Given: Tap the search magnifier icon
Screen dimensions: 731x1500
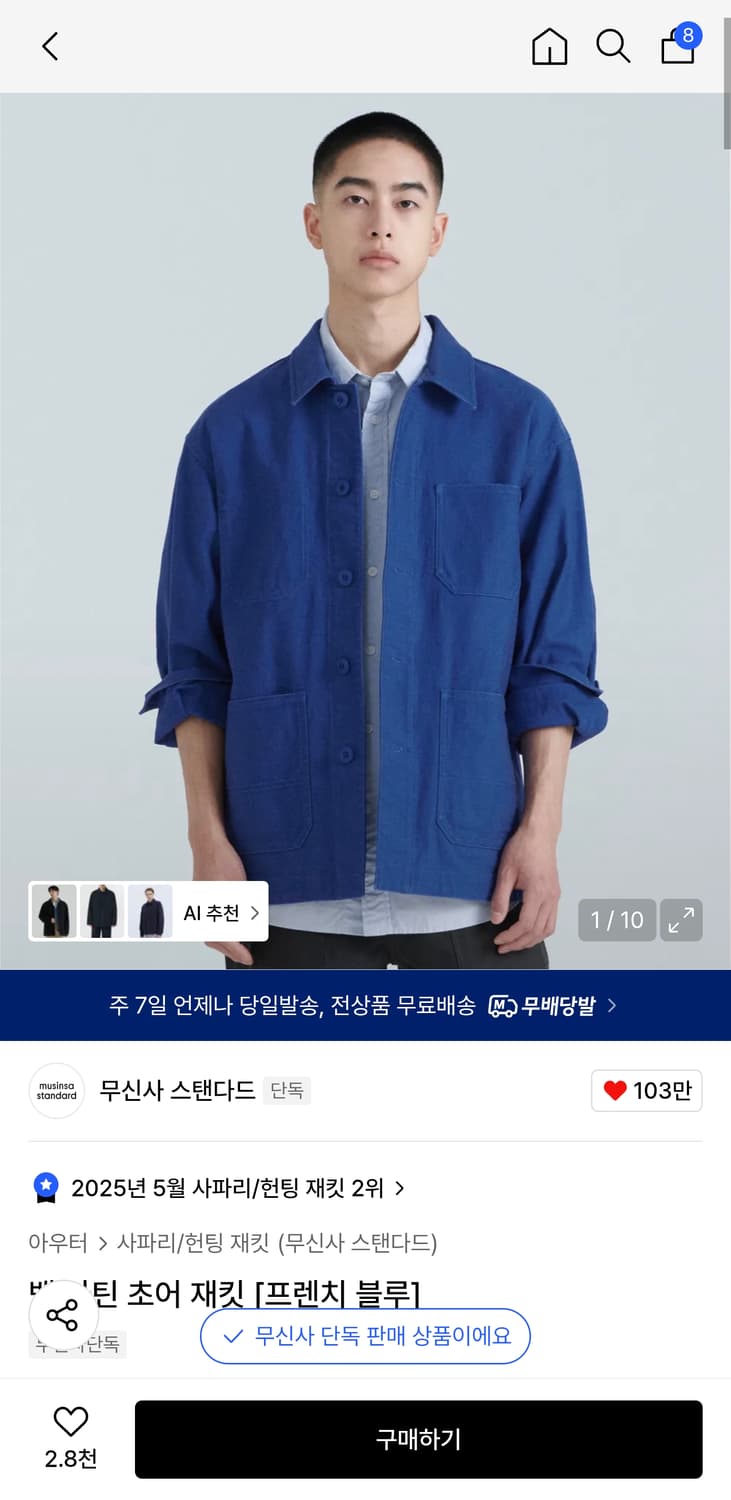Looking at the screenshot, I should pos(613,46).
